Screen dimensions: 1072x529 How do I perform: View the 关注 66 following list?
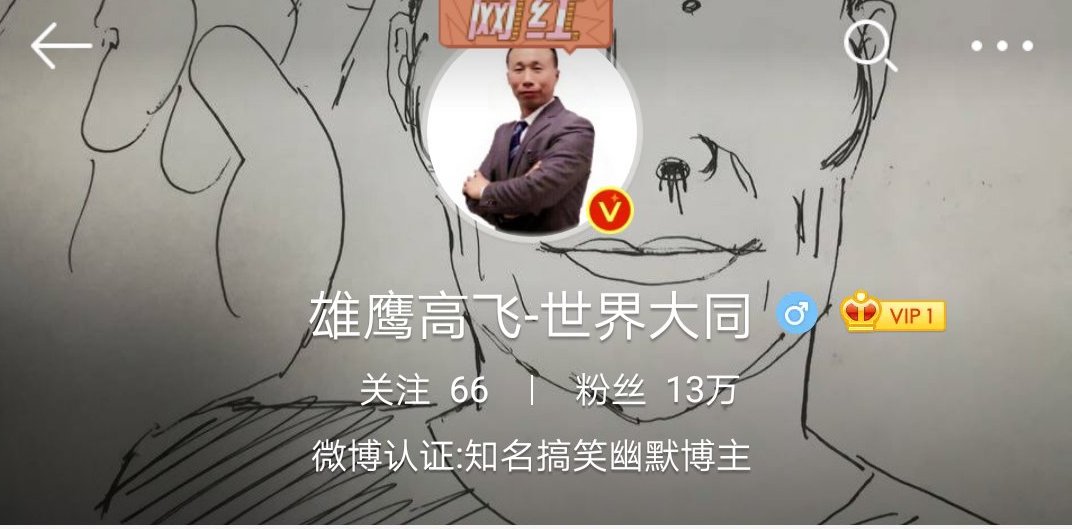coord(424,390)
